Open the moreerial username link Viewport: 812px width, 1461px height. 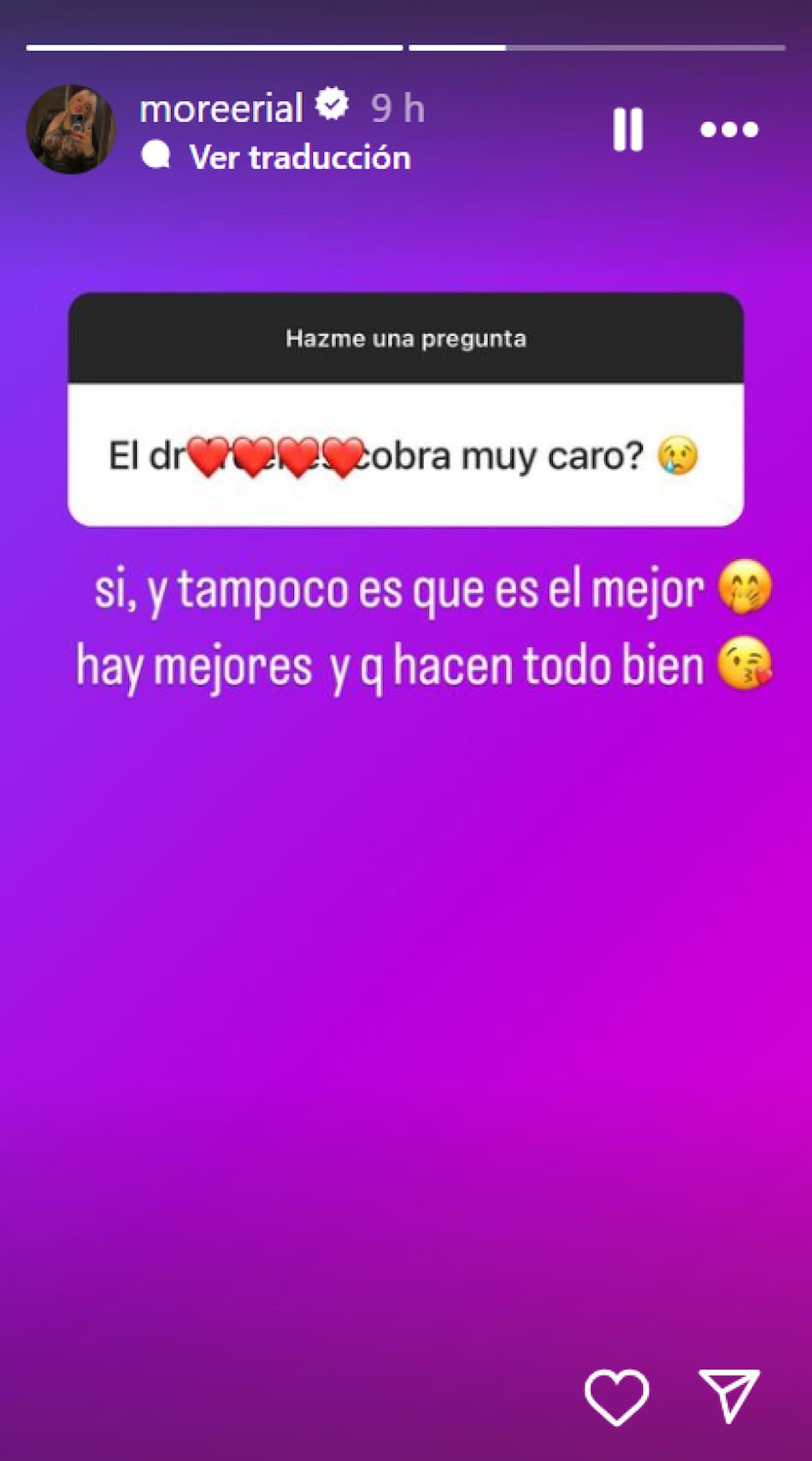tap(221, 109)
